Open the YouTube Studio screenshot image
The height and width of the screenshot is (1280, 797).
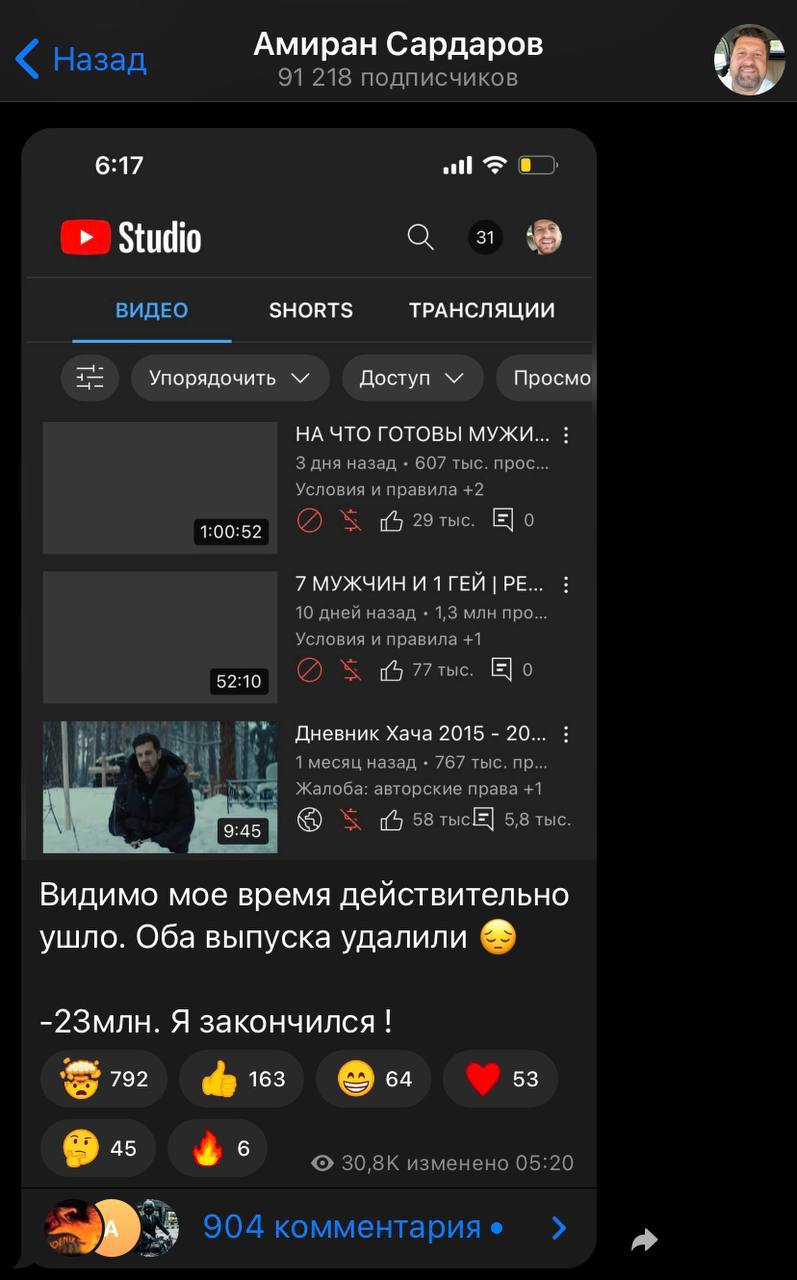coord(308,500)
